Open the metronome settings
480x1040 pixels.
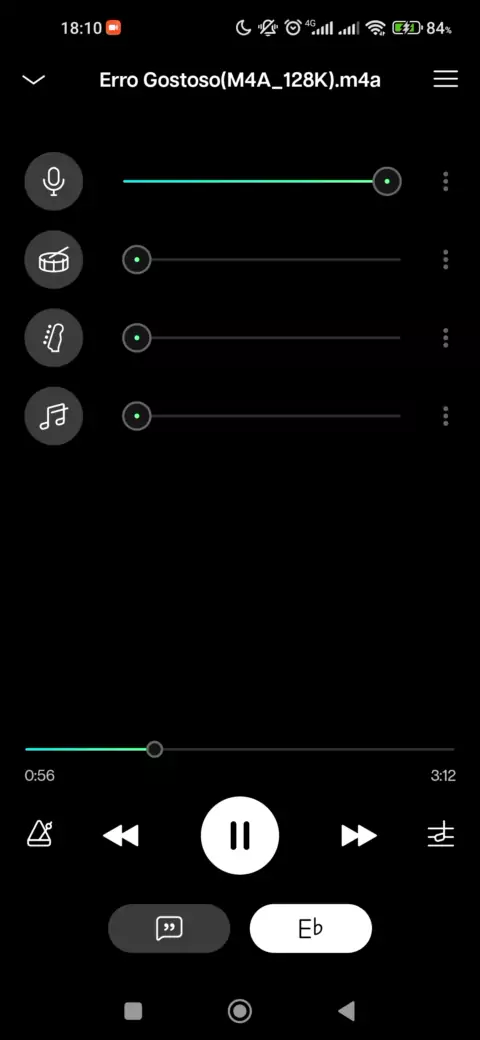pos(39,834)
